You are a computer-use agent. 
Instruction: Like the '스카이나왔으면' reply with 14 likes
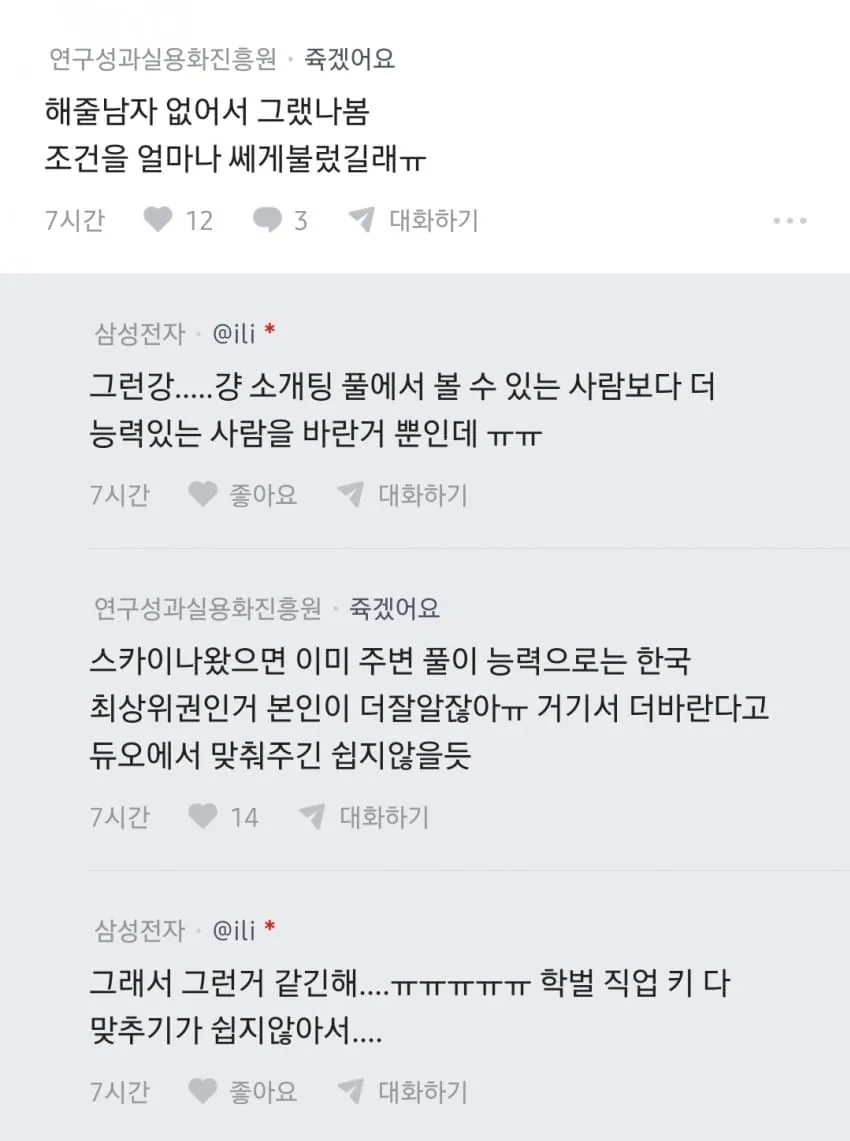(x=205, y=817)
